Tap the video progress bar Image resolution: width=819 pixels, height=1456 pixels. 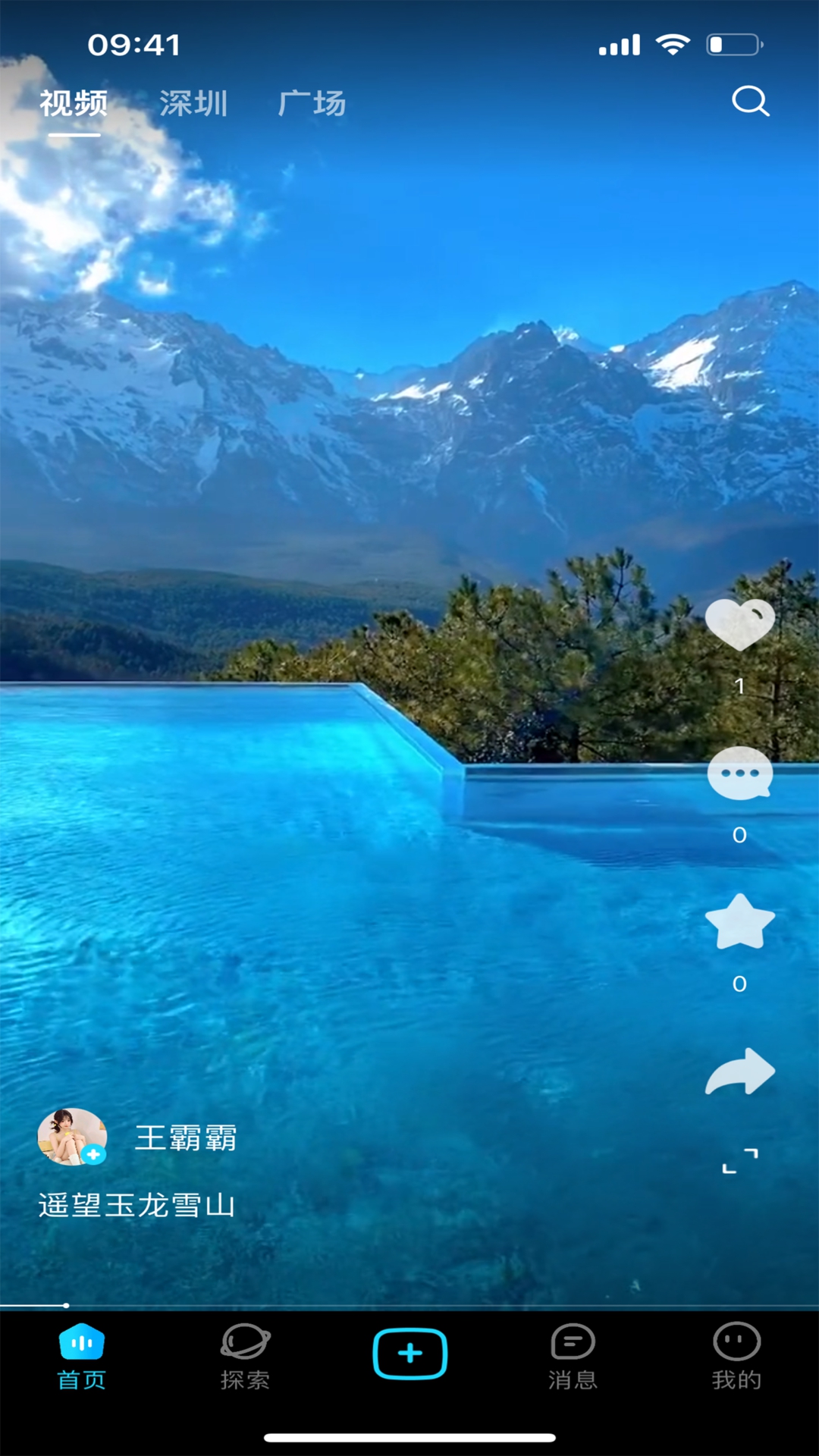click(409, 1306)
